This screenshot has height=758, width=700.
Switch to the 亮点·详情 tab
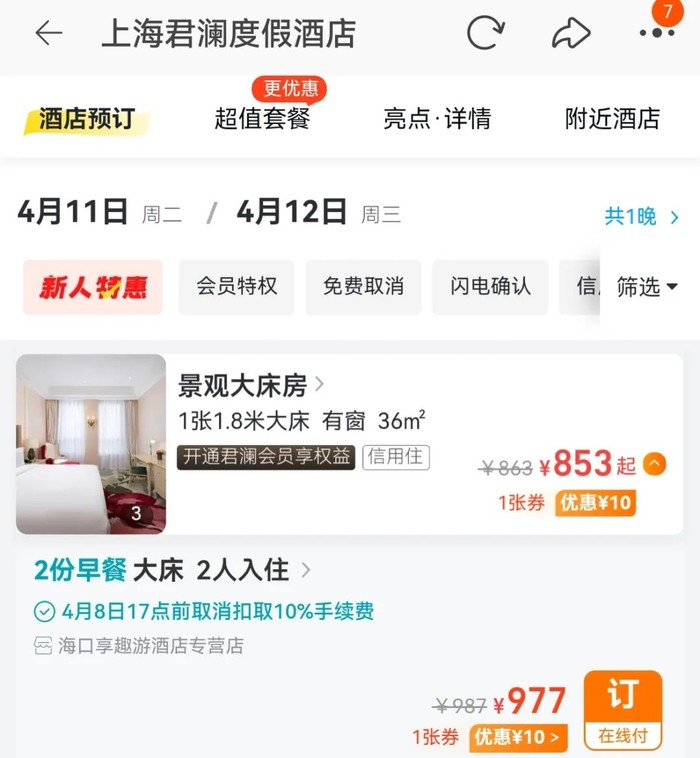coord(437,119)
